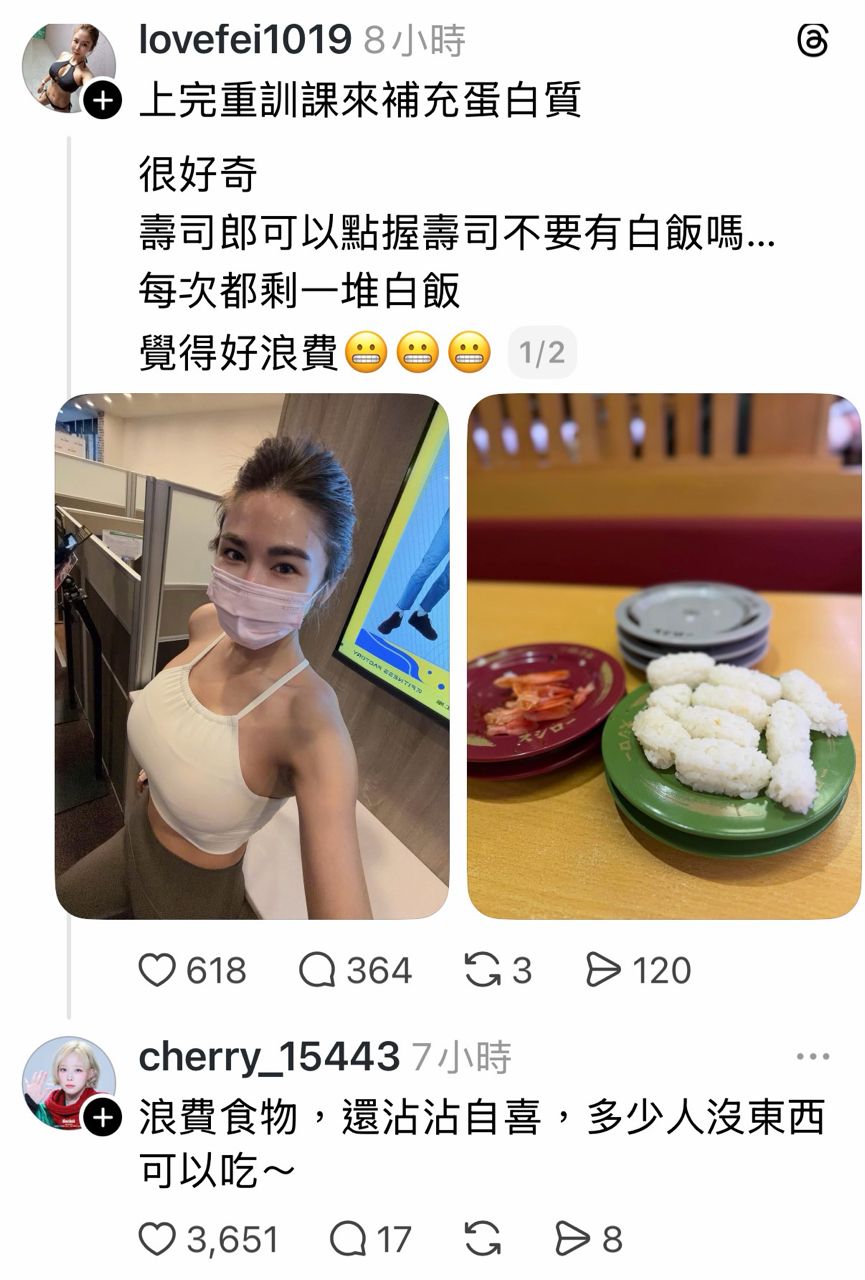
Task: Open the selfie photo in the post
Action: click(x=252, y=656)
